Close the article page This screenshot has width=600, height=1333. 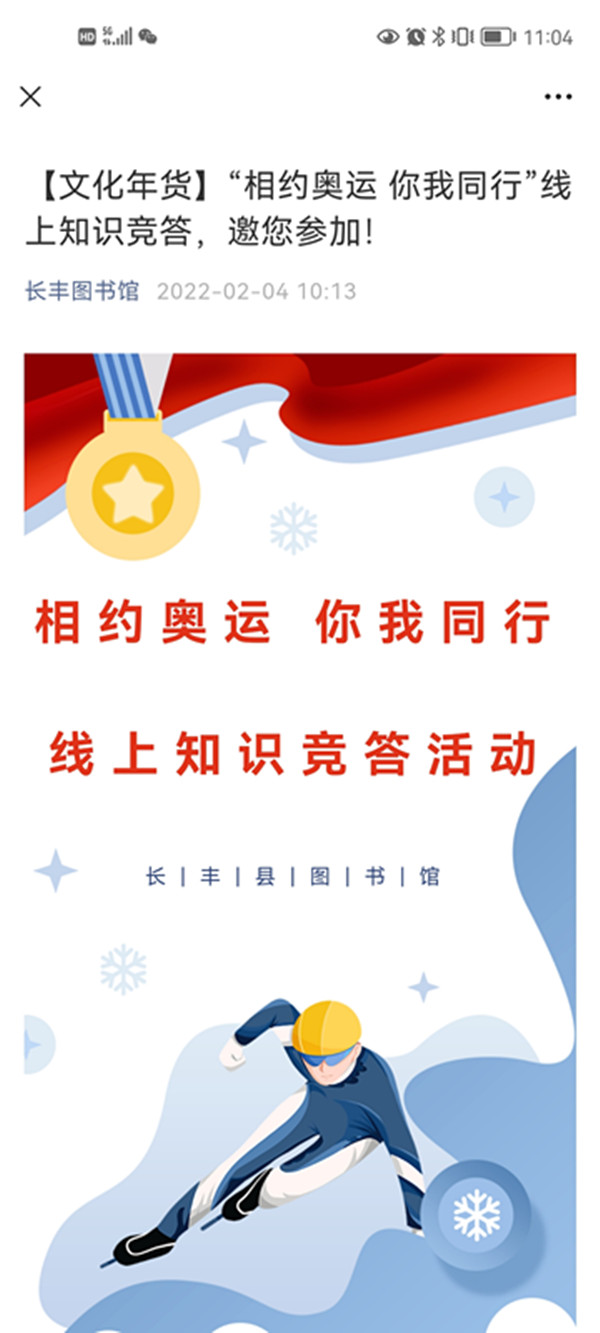coord(30,96)
